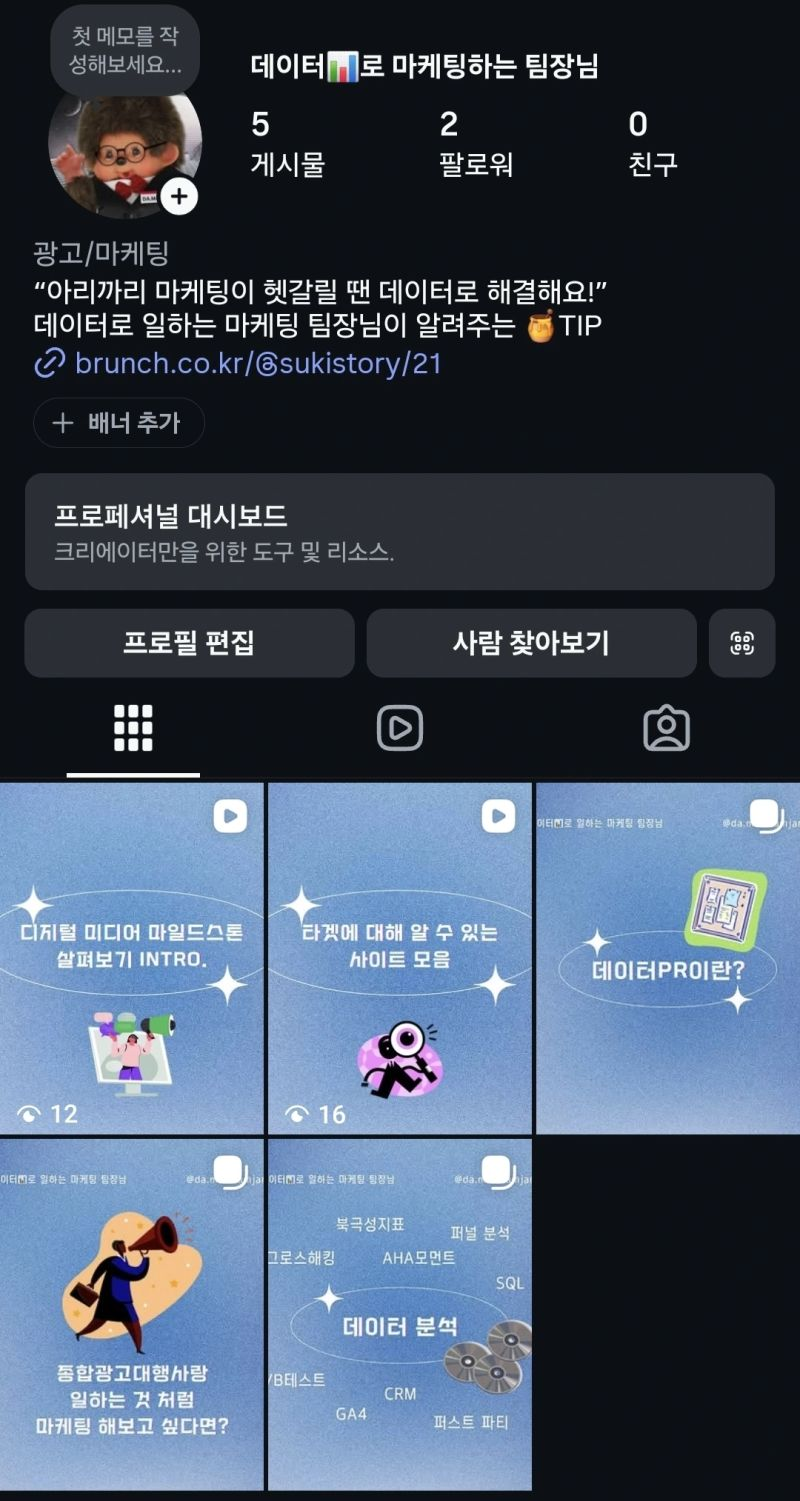Open the 프로페셔널 대시보드 card
800x1501 pixels.
click(x=400, y=531)
